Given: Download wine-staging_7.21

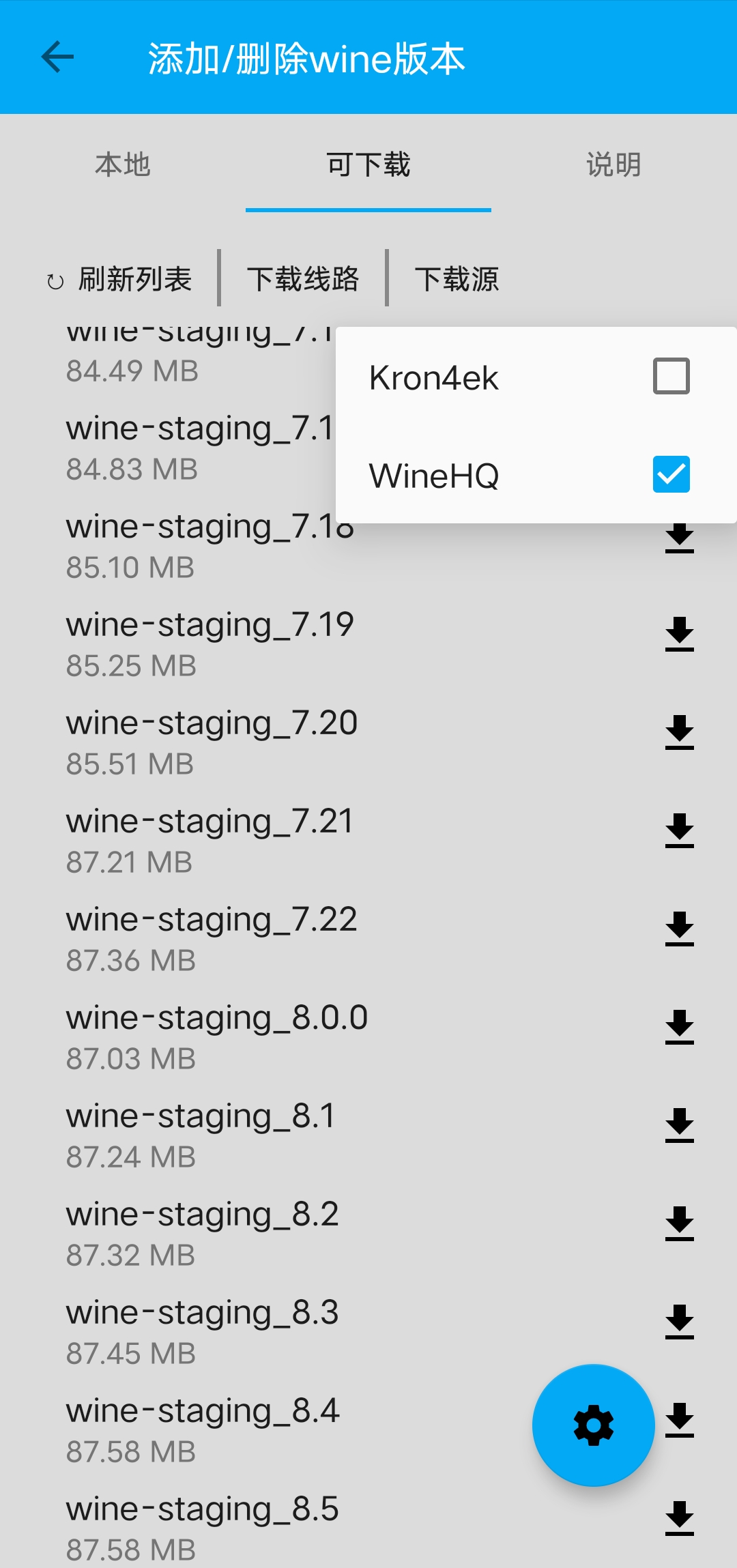Looking at the screenshot, I should point(680,831).
